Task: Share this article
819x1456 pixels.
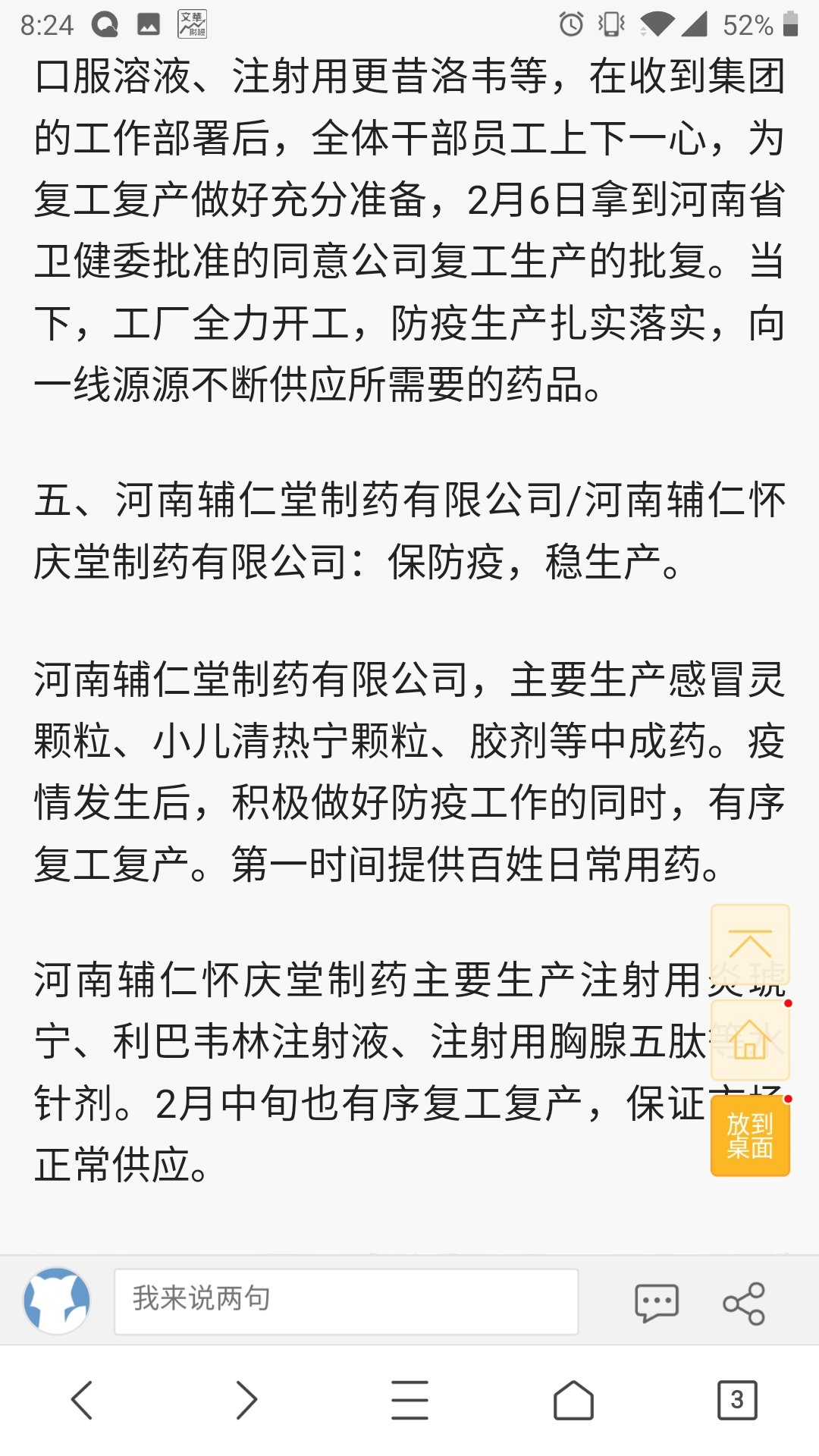Action: coord(744,1303)
